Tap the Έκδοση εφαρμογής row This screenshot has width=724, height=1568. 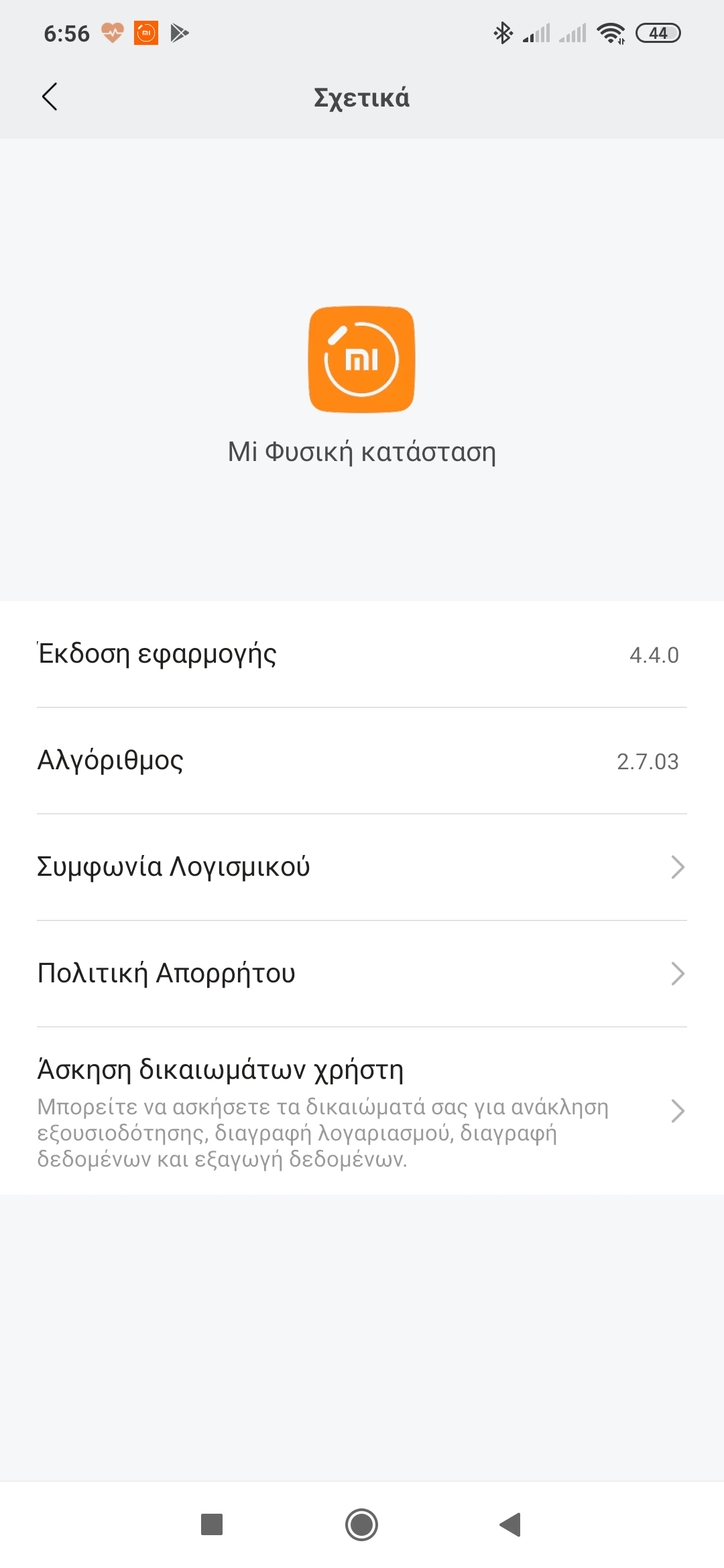click(x=362, y=654)
